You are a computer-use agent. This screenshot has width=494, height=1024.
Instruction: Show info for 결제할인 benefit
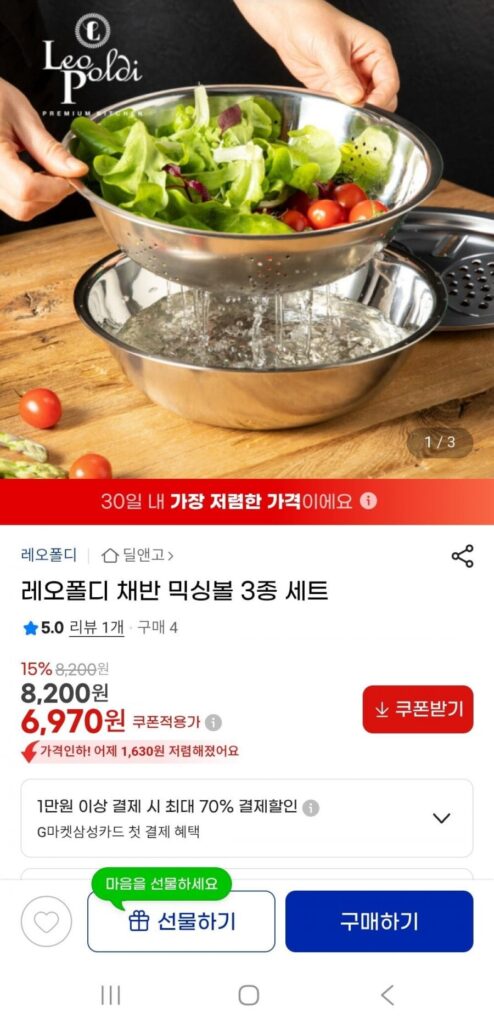311,808
